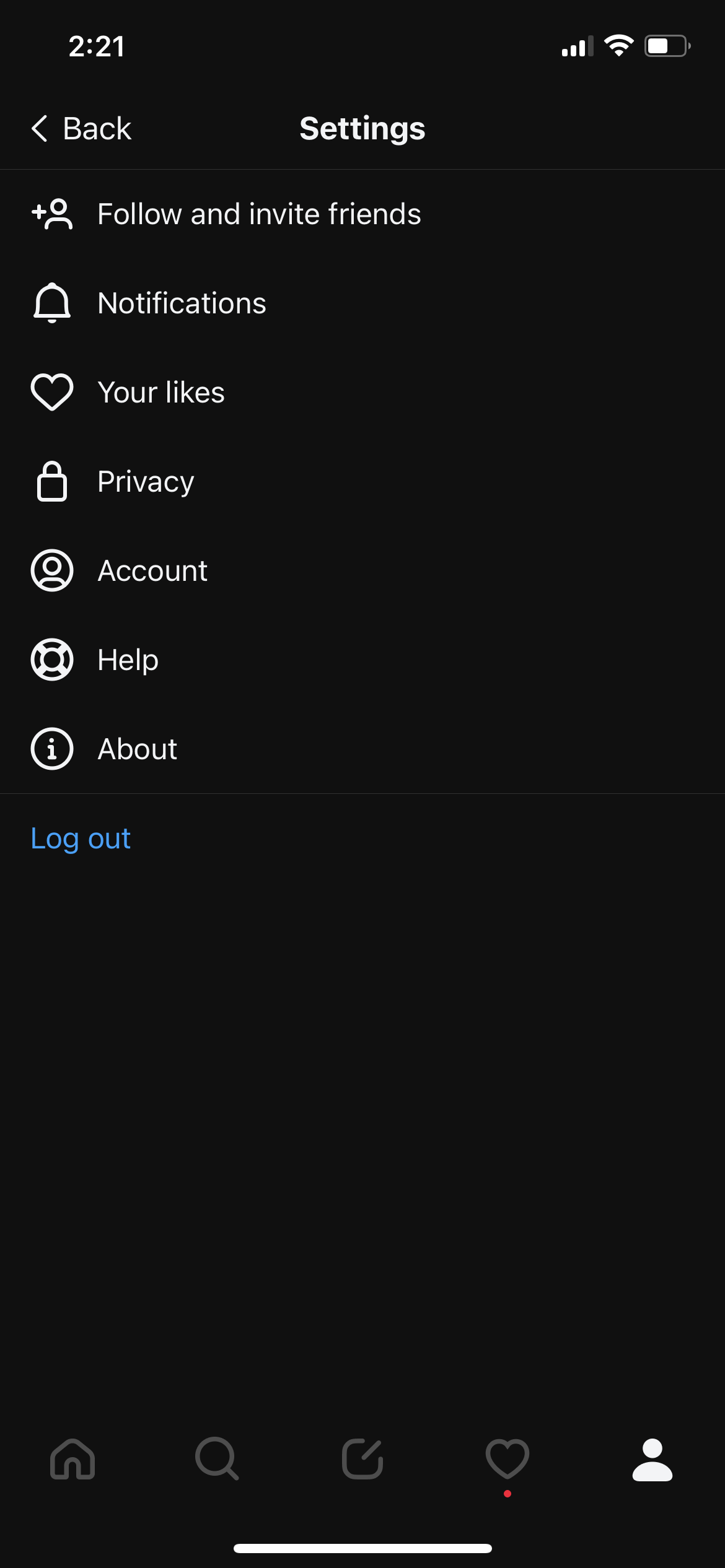Open the Privacy settings entry
The image size is (725, 1568).
click(x=145, y=481)
